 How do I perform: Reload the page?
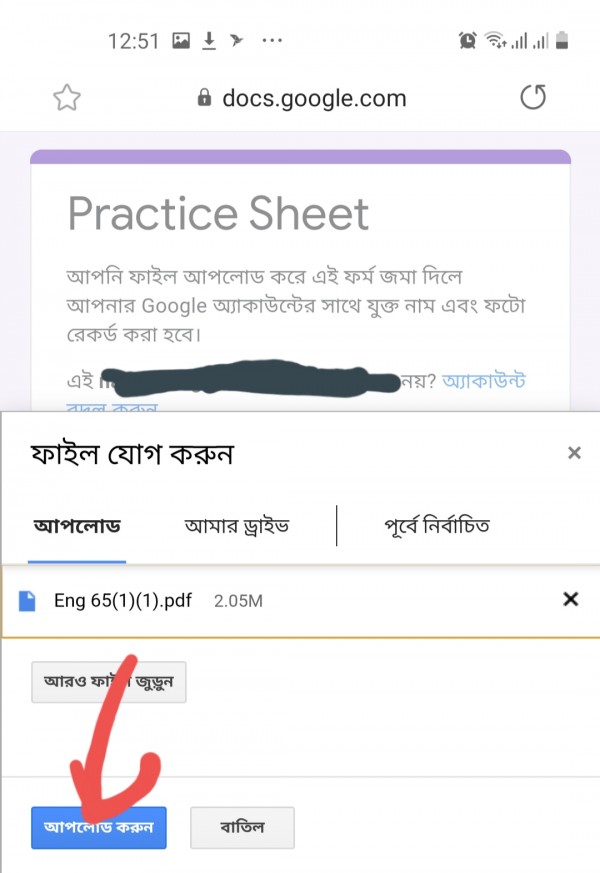coord(534,97)
